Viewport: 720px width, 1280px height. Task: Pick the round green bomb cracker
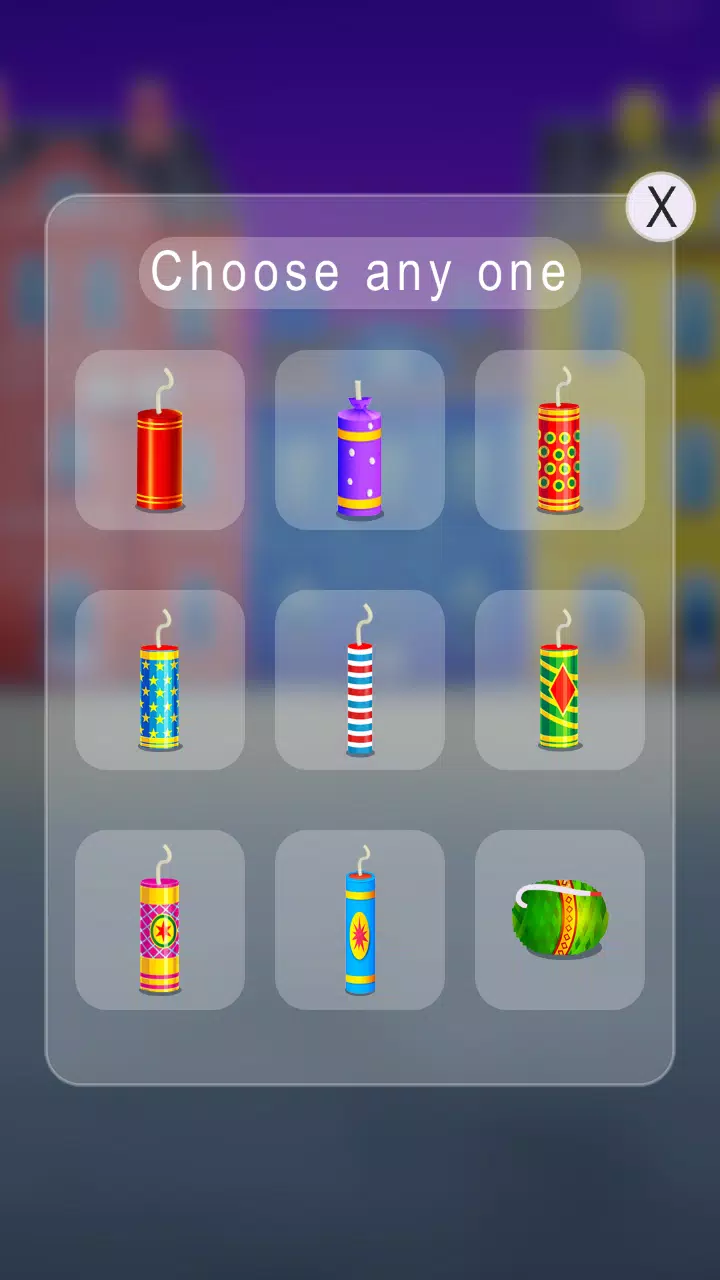(560, 920)
